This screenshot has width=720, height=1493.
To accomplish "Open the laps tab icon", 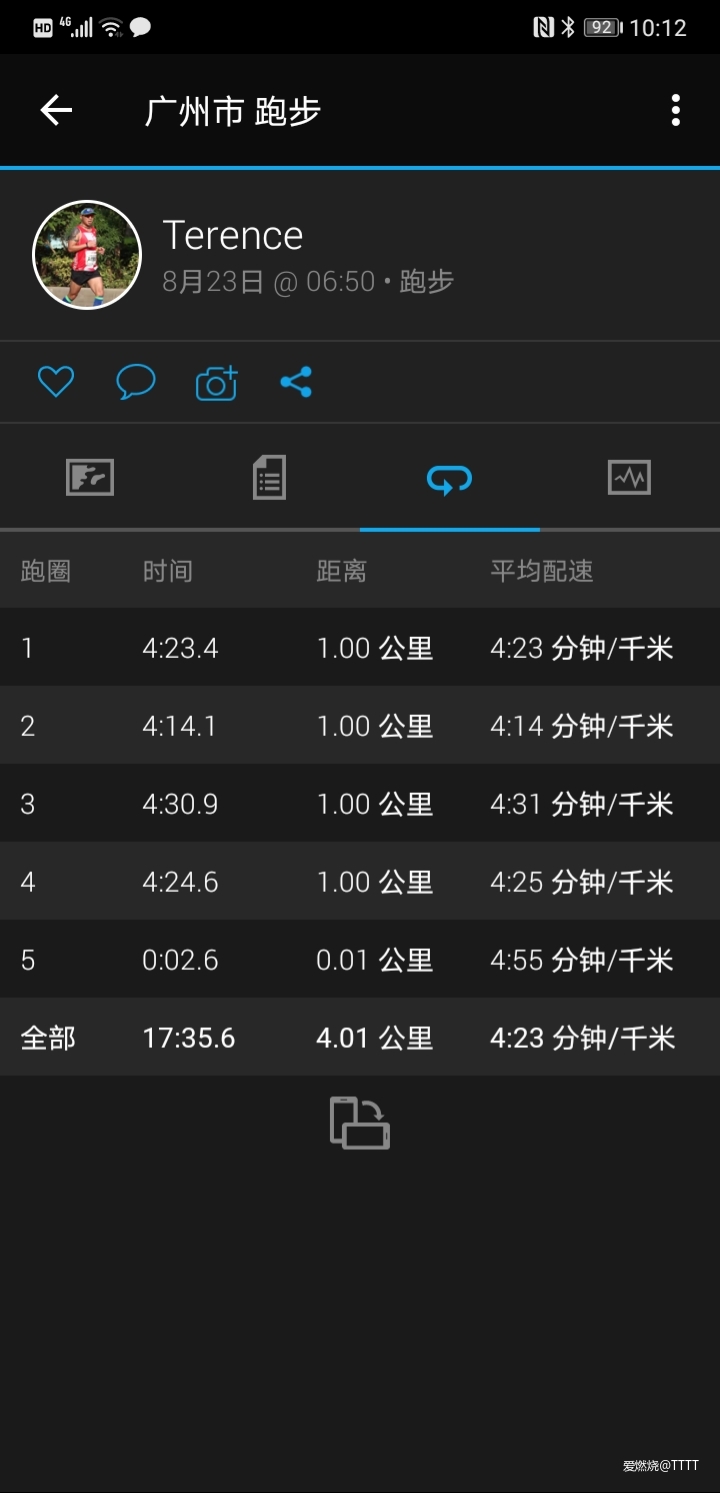I will pyautogui.click(x=449, y=477).
